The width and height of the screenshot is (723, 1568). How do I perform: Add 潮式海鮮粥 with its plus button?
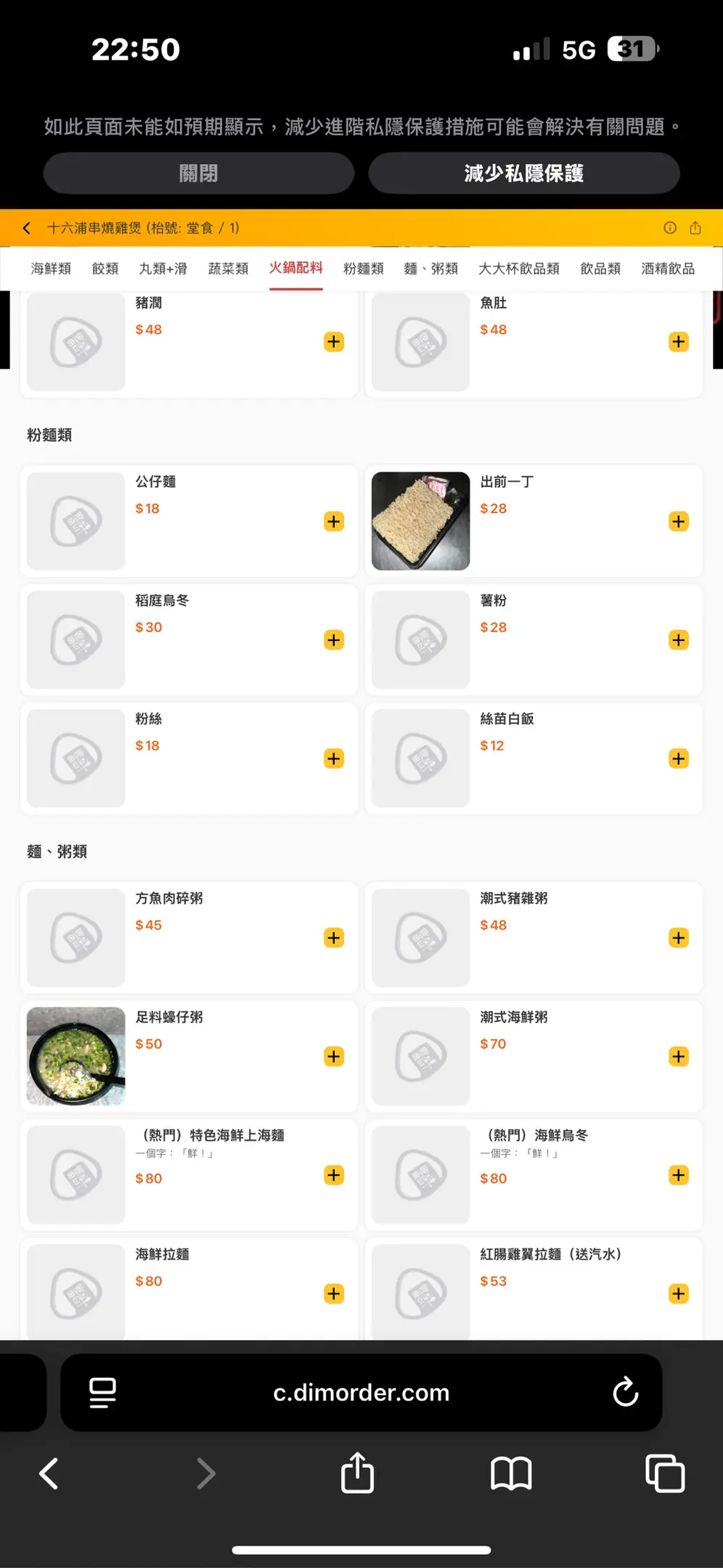pos(679,1056)
